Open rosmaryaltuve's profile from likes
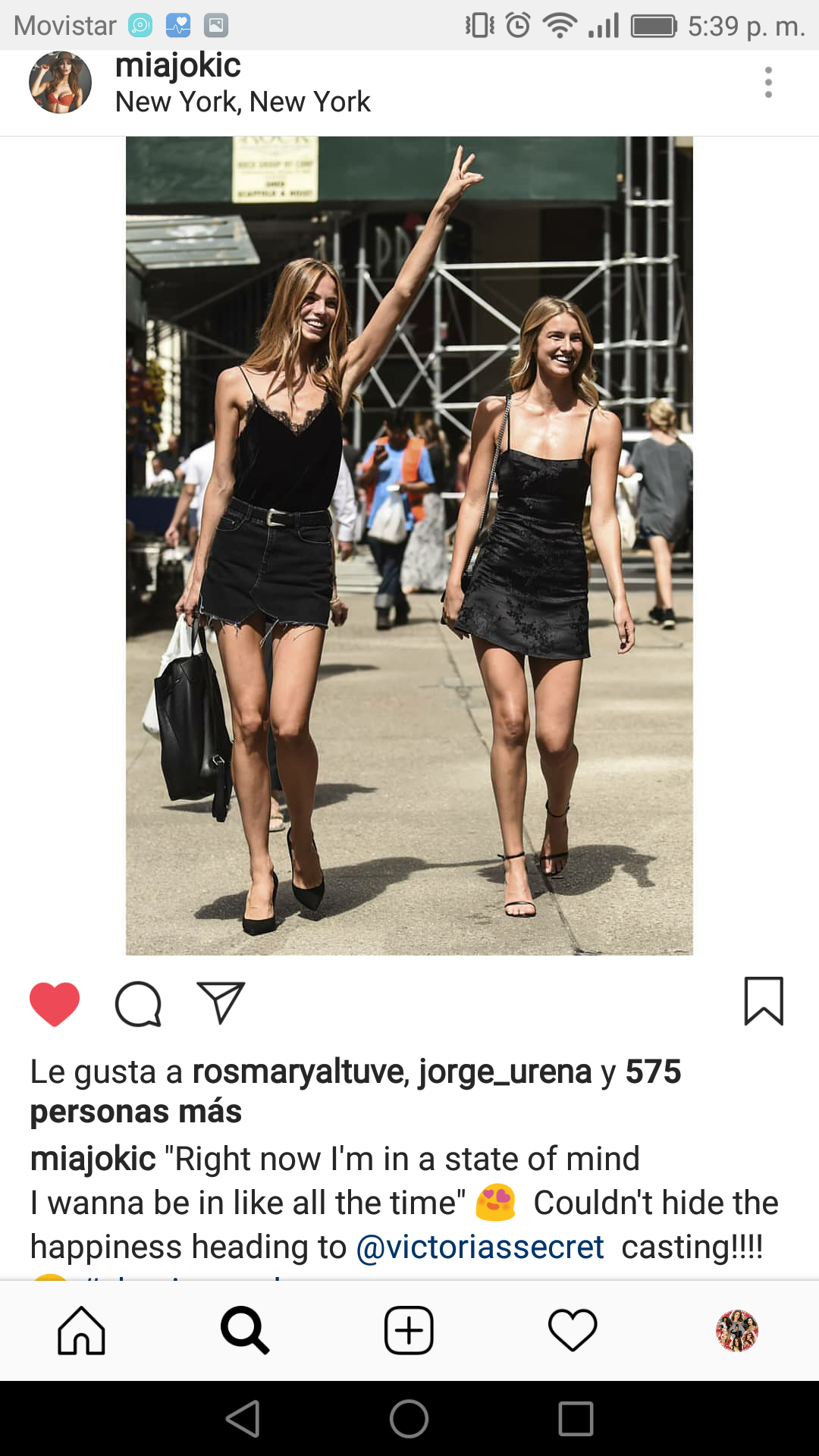Image resolution: width=819 pixels, height=1456 pixels. pos(300,1072)
